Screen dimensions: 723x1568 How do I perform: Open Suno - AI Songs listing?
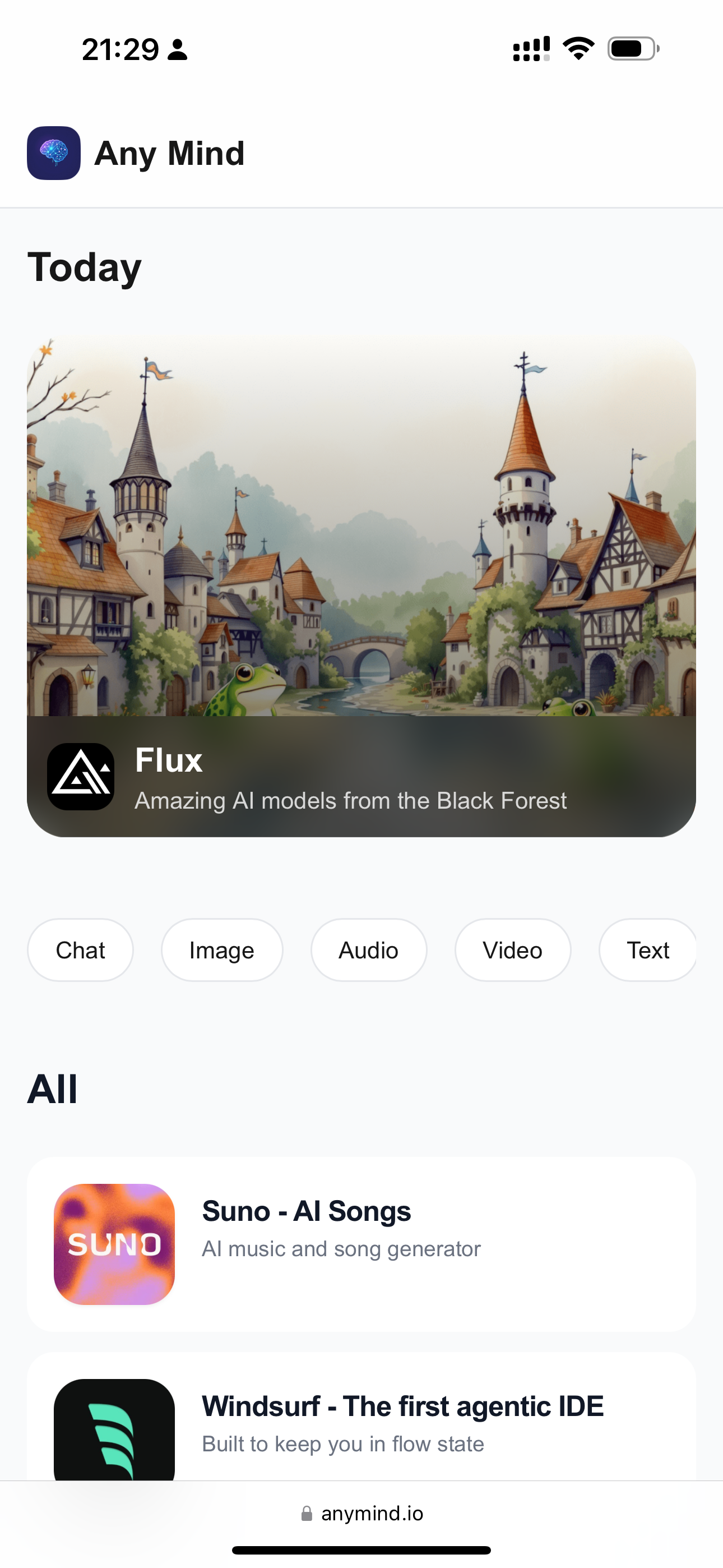coord(361,1244)
